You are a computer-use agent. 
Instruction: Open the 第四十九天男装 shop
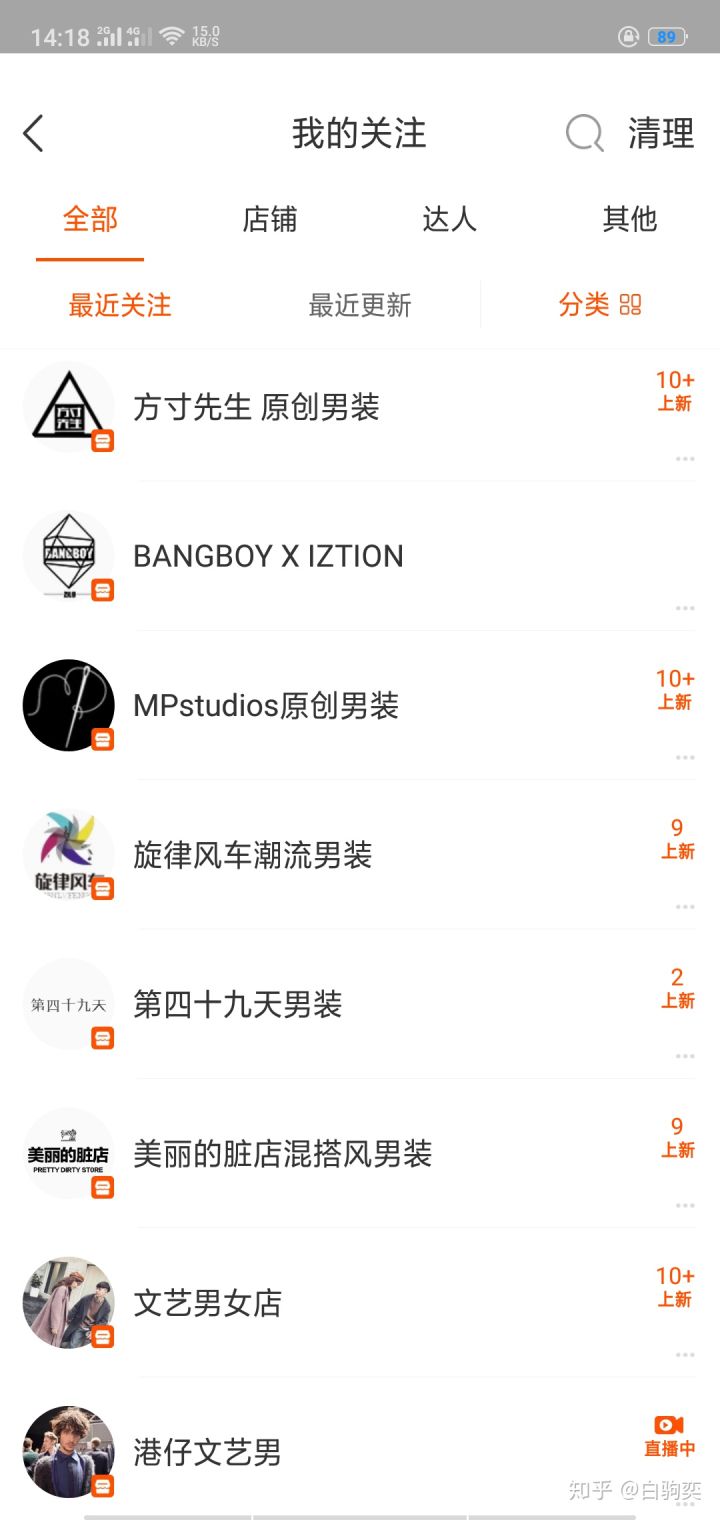(x=238, y=1004)
